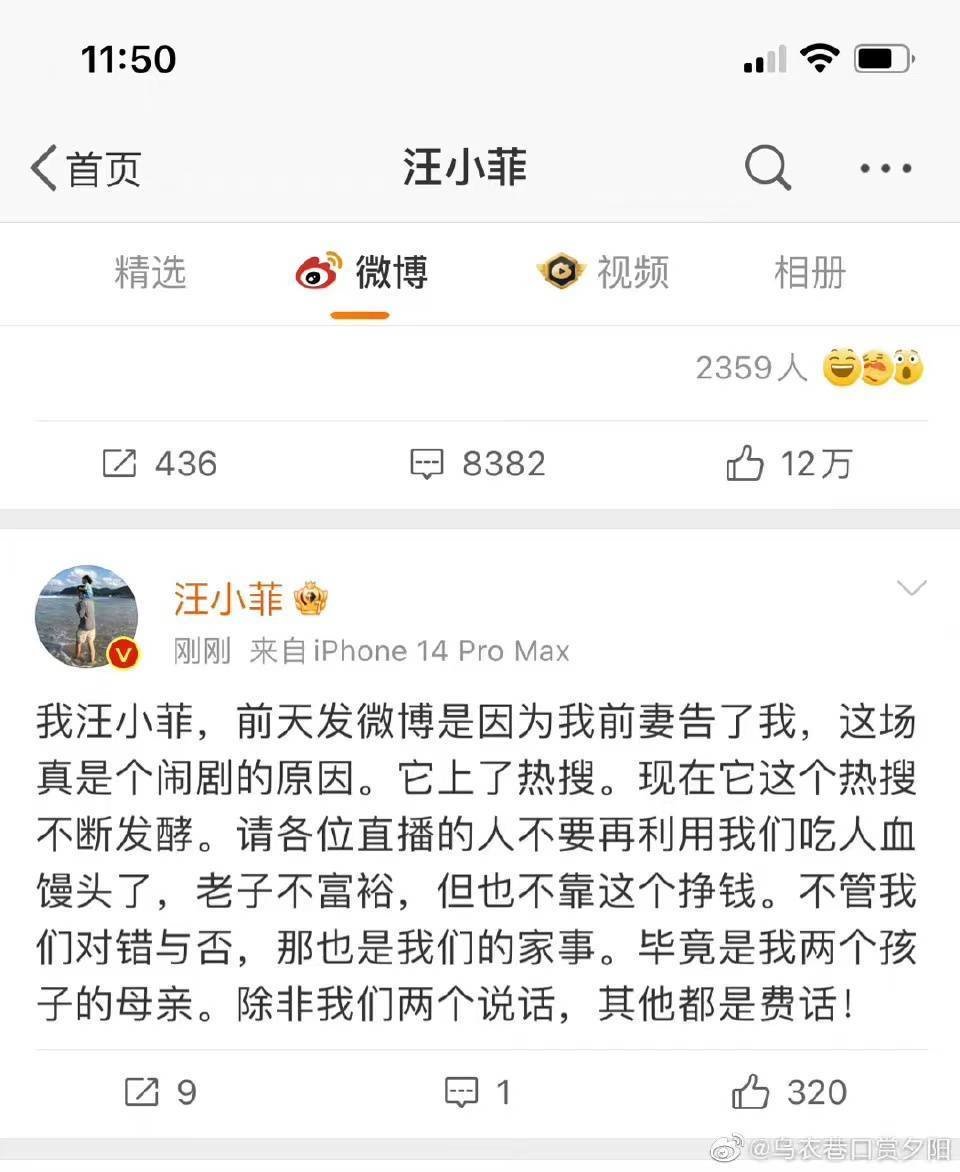The height and width of the screenshot is (1172, 960).
Task: Comment on the post with 1 comment
Action: click(x=479, y=1092)
